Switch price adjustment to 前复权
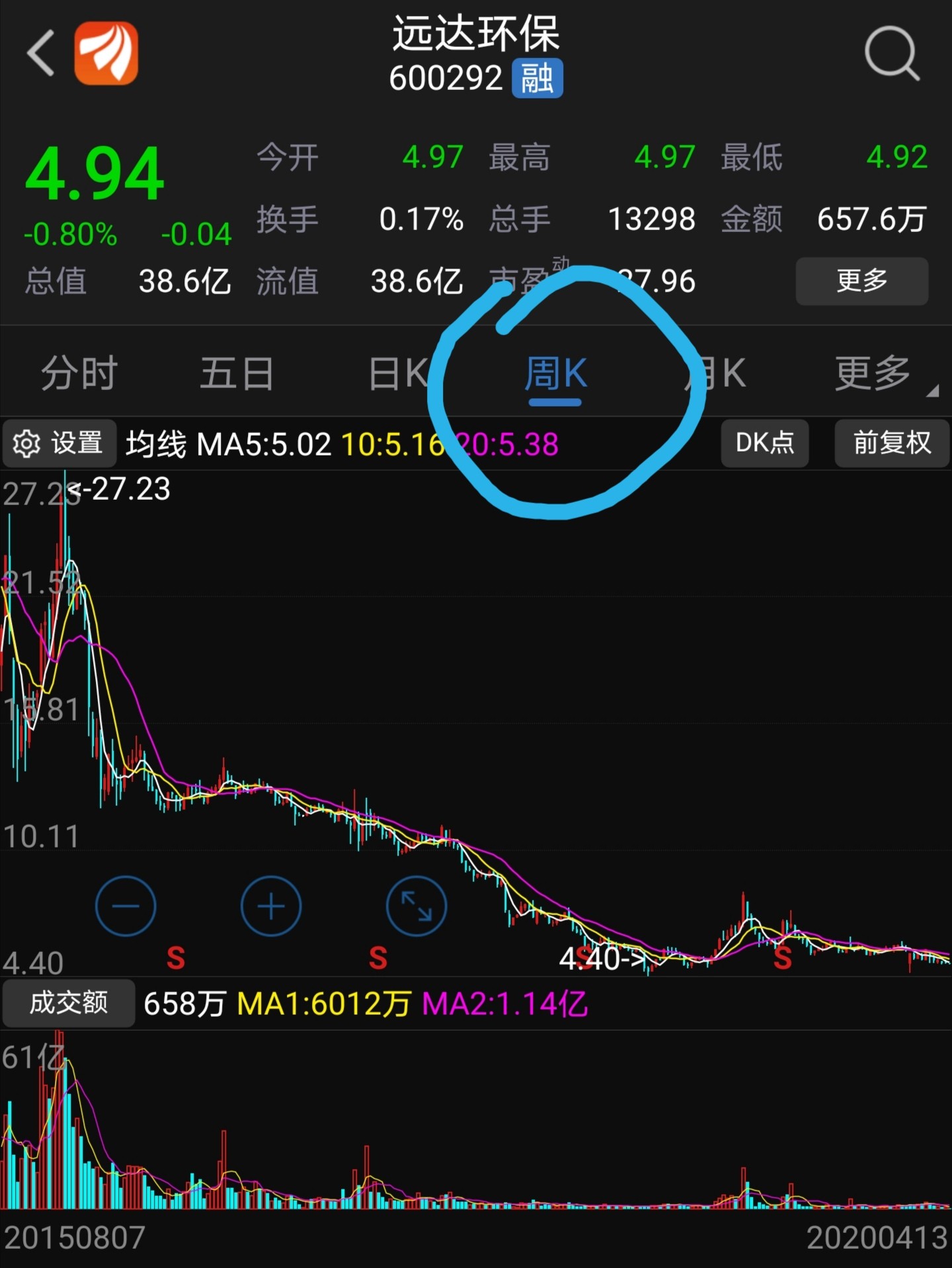 click(x=892, y=443)
